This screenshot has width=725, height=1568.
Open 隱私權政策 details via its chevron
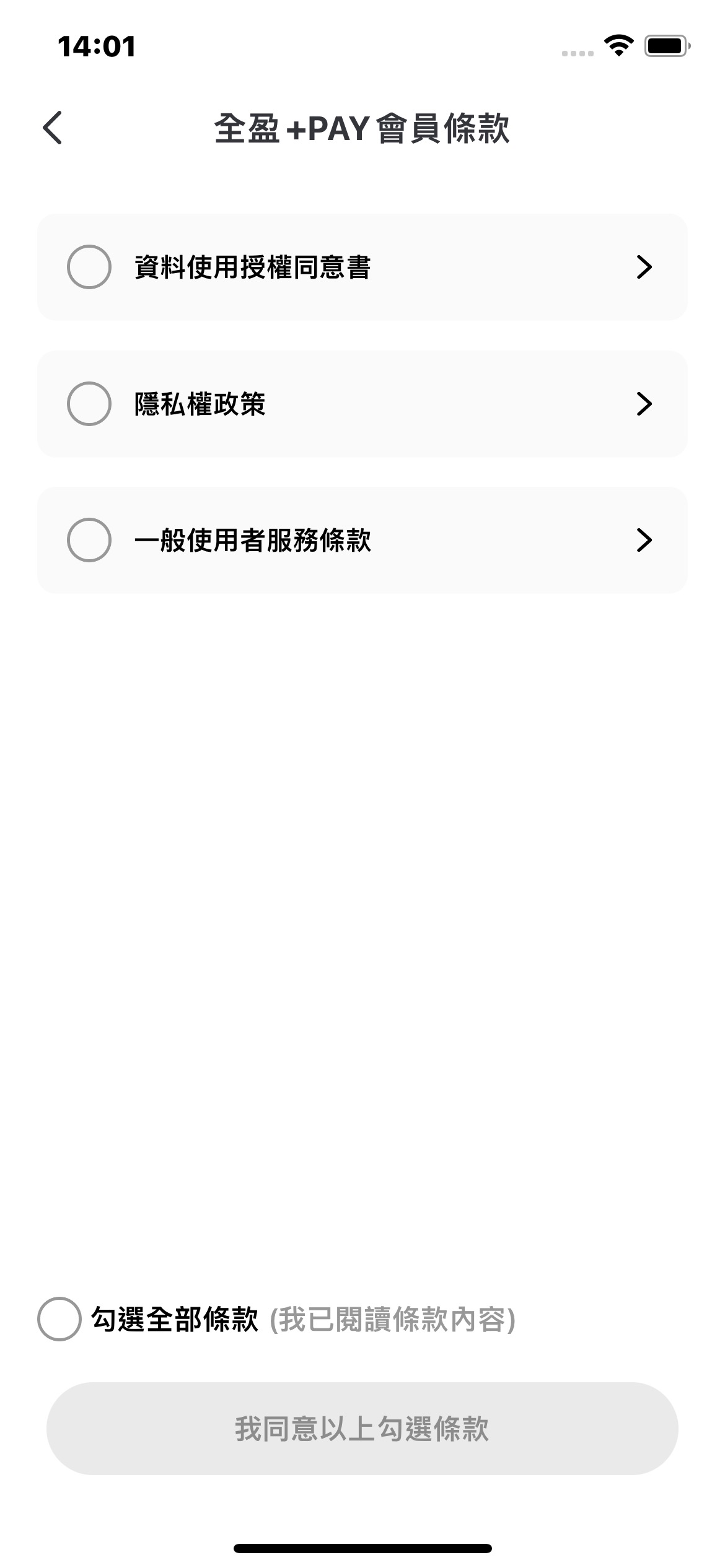click(644, 404)
